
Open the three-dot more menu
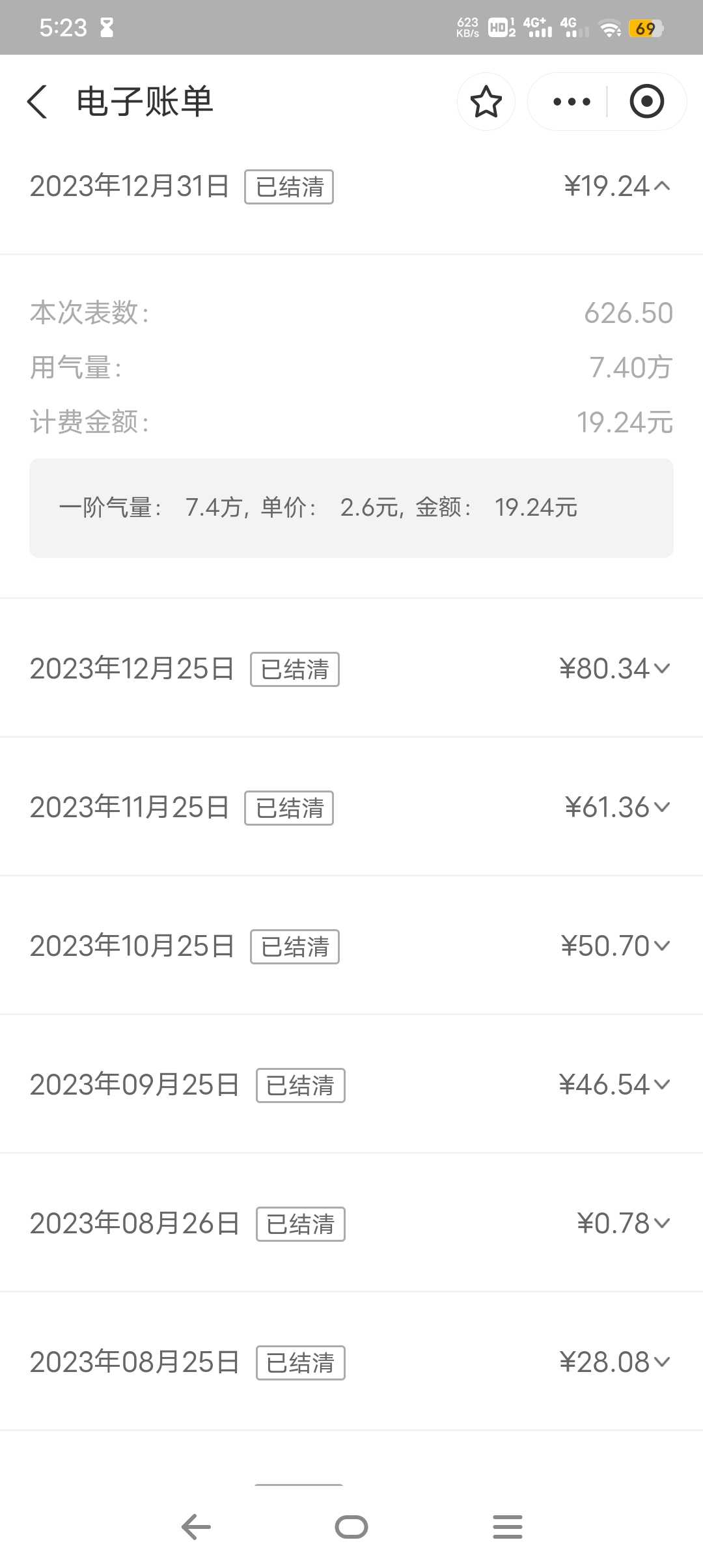pyautogui.click(x=571, y=102)
